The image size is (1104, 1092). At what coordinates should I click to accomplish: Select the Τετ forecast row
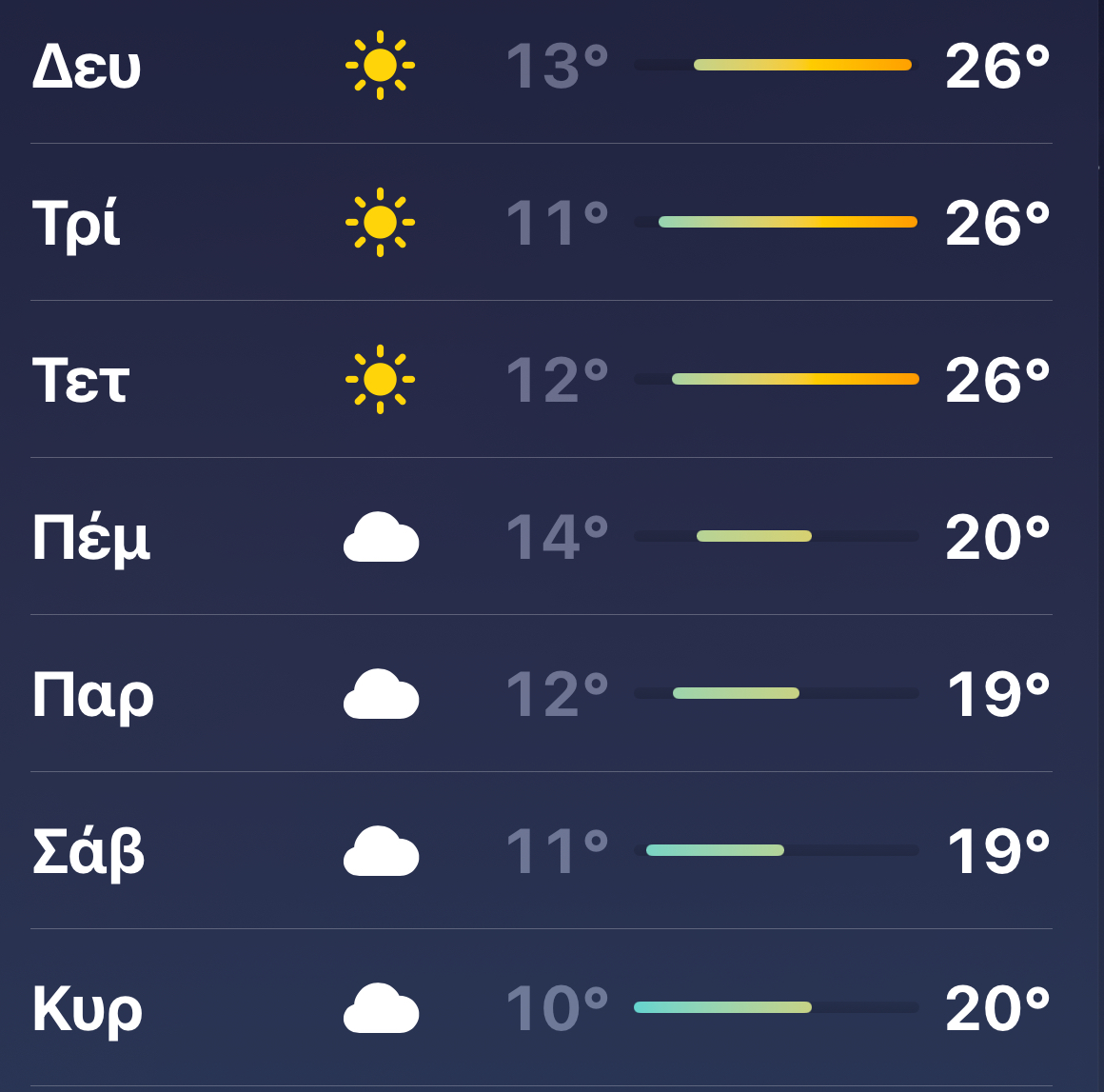(541, 380)
